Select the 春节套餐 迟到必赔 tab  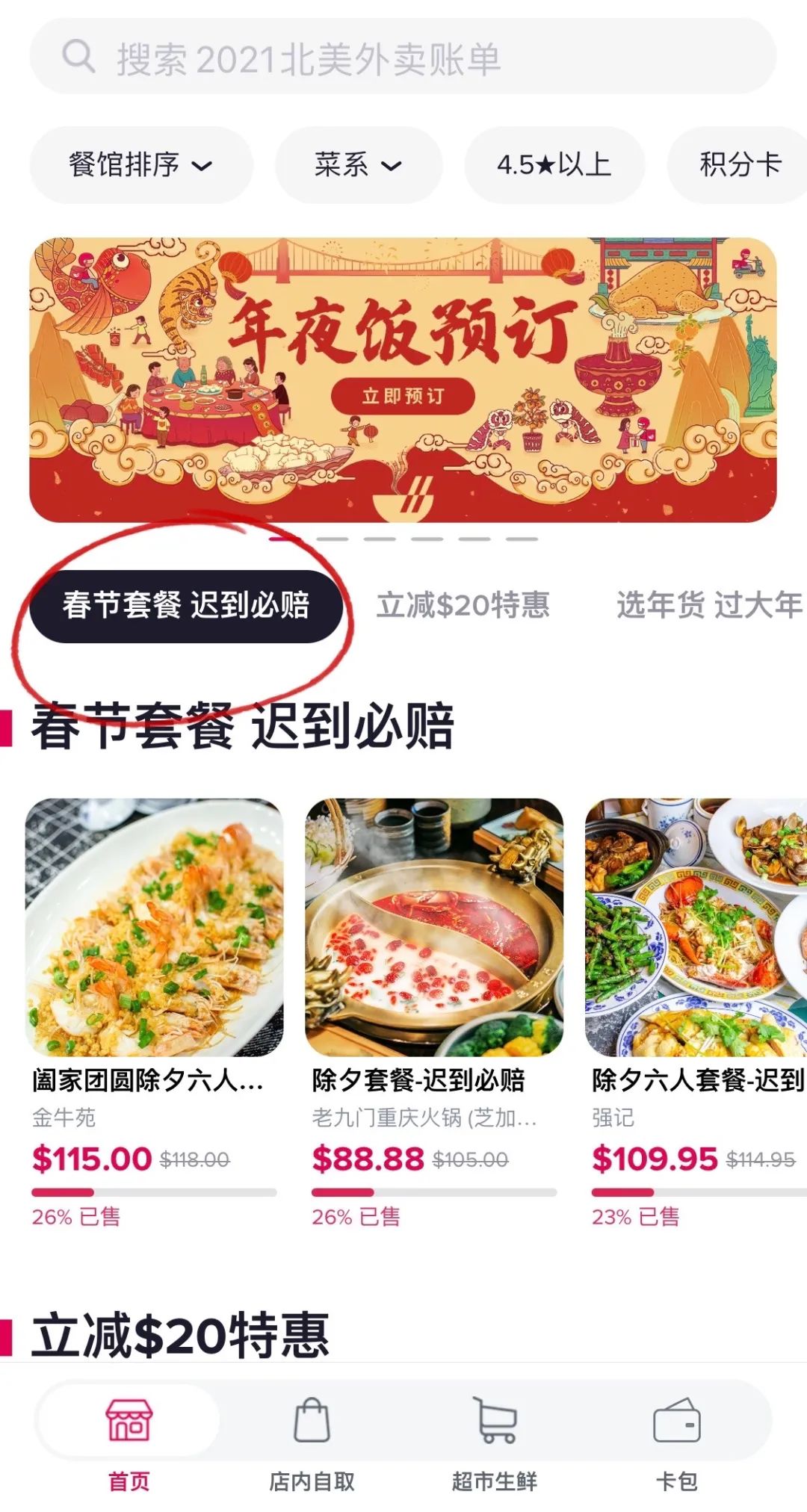coord(185,606)
